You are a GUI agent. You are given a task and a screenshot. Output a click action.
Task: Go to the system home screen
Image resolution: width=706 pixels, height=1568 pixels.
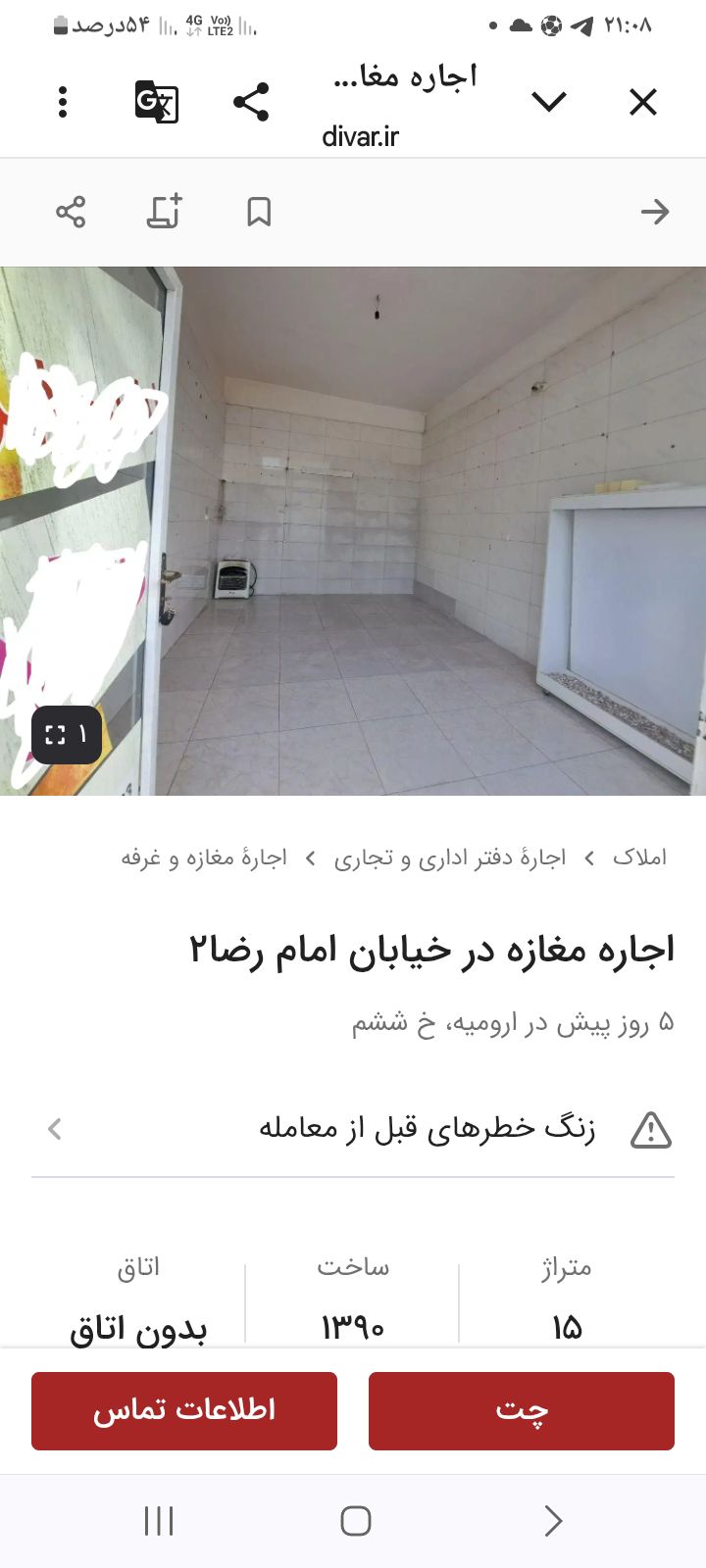click(x=355, y=1520)
